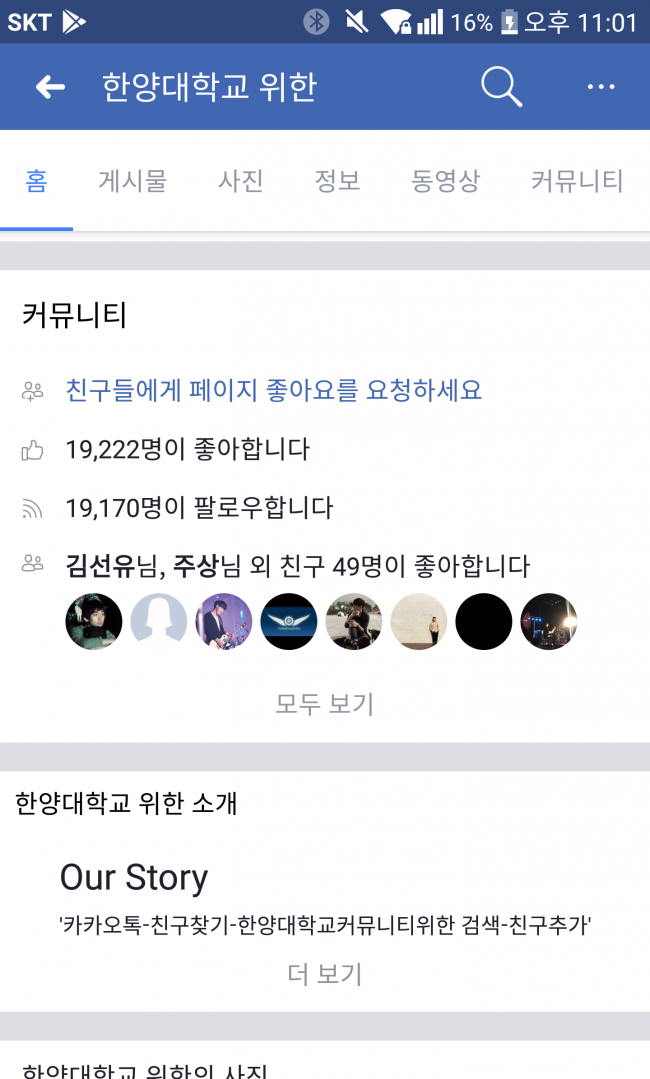Open the three-dot overflow menu
This screenshot has height=1079, width=650.
click(x=600, y=87)
